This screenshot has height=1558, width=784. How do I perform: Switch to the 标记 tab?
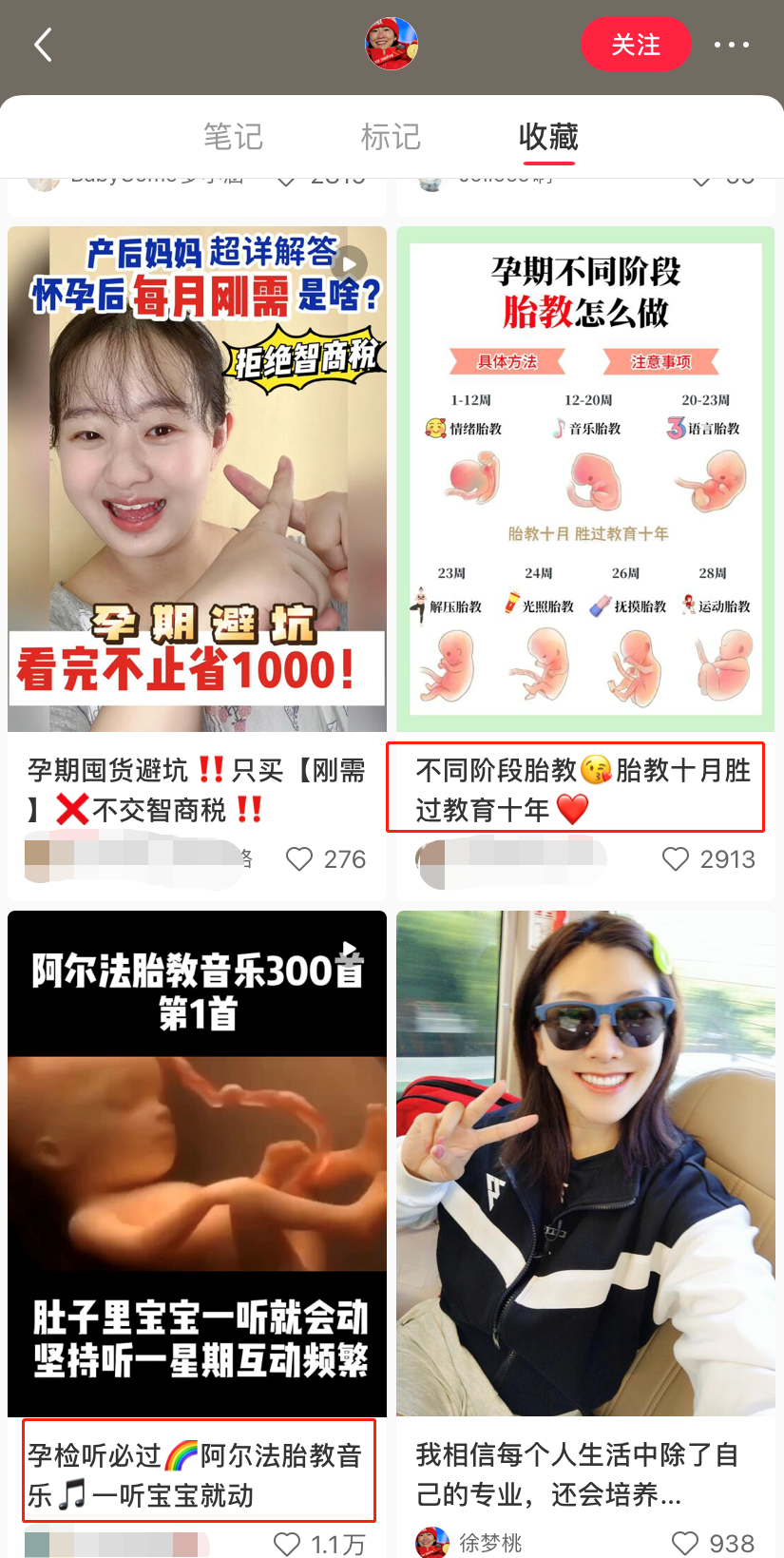pos(391,137)
